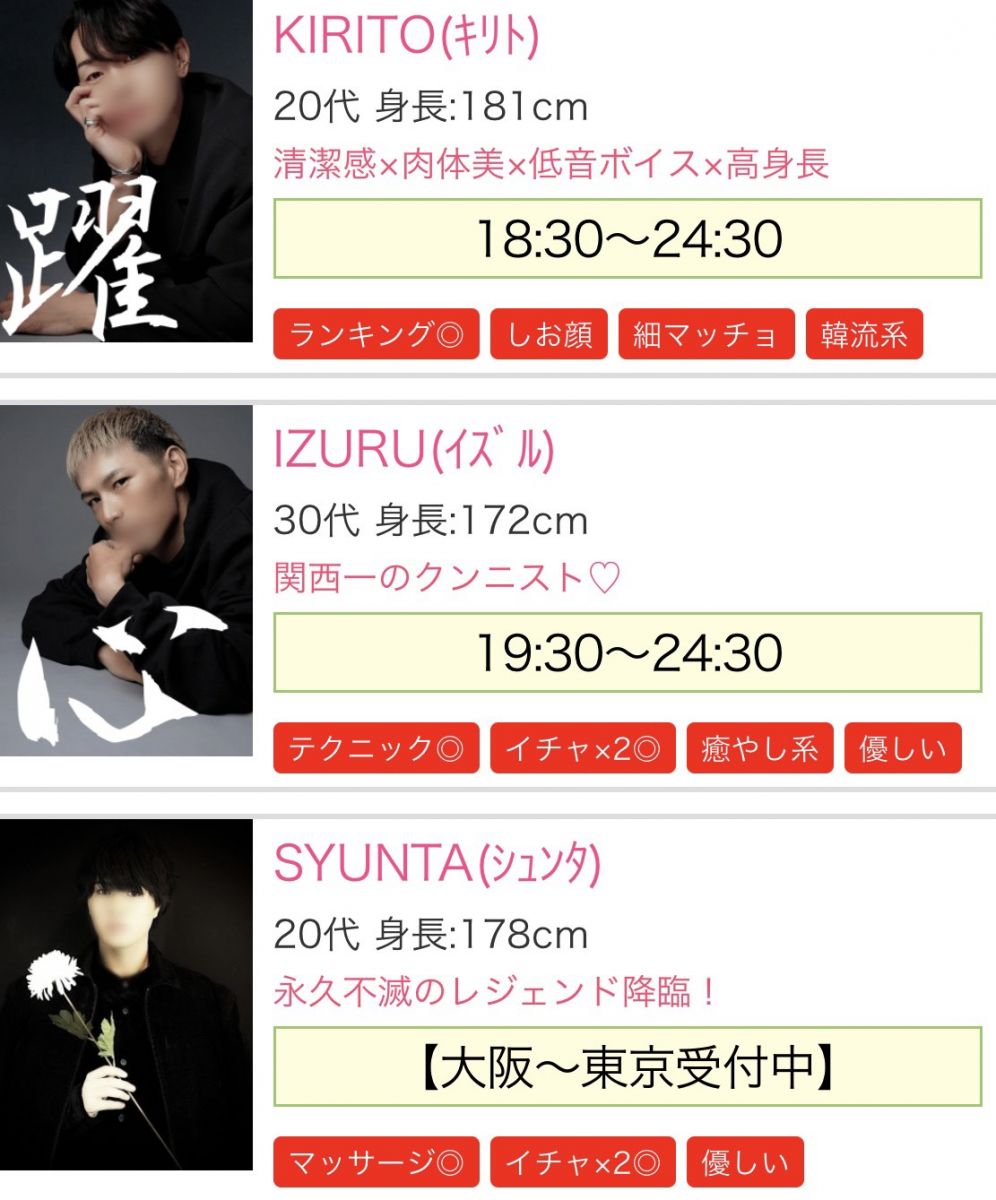The height and width of the screenshot is (1200, 996).
Task: Open the KIRITO(キリト) name link
Action: coord(405,38)
